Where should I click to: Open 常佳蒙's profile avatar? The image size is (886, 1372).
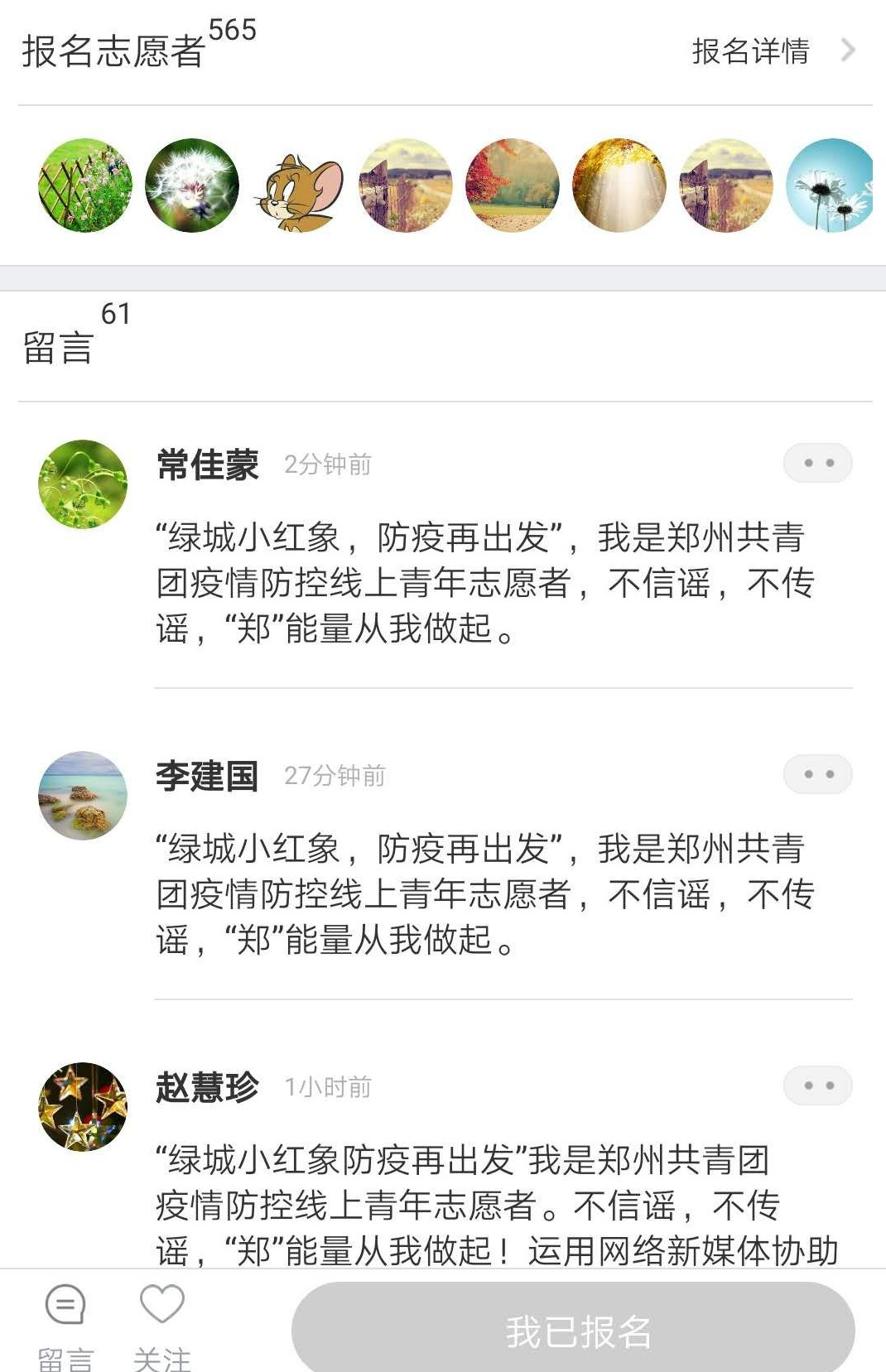click(83, 484)
